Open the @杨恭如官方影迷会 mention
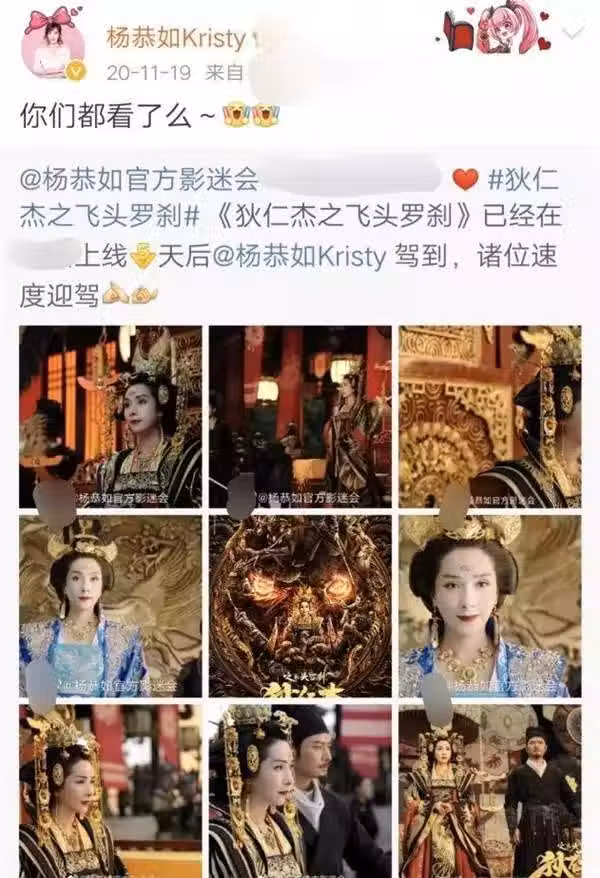600x878 pixels. click(x=139, y=180)
